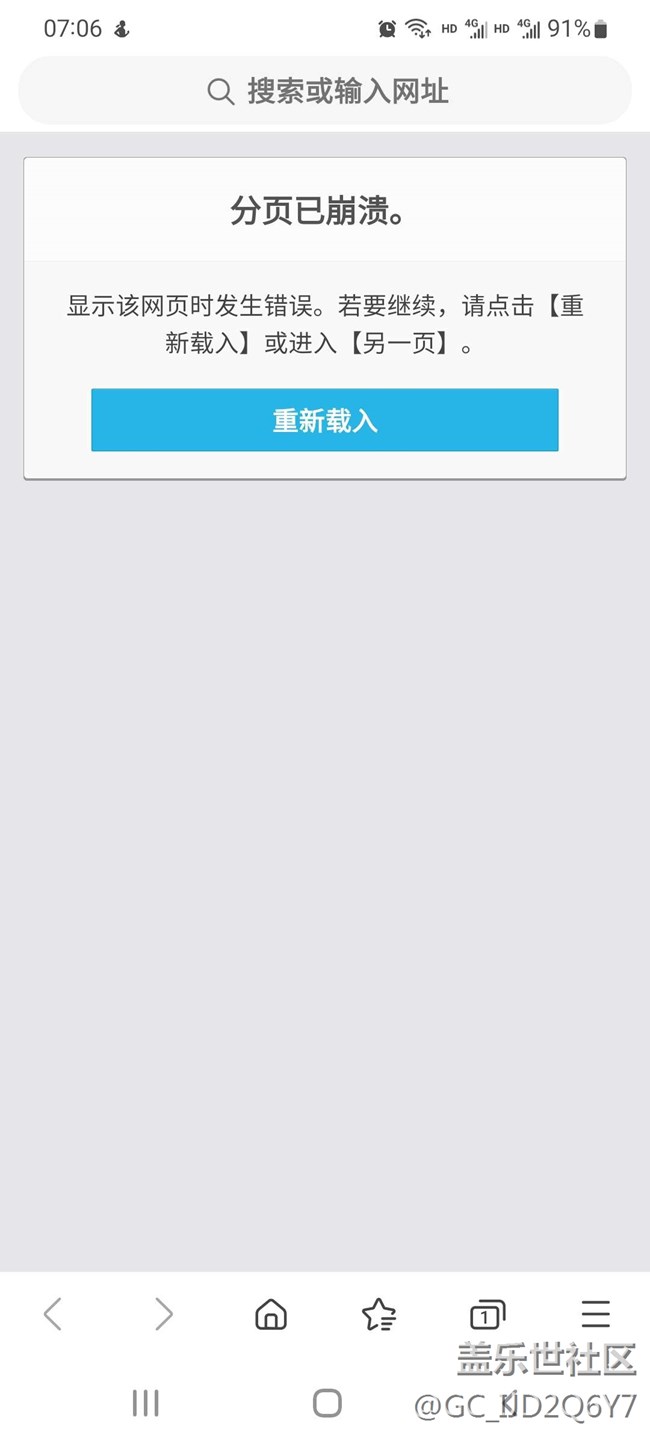Open the browser home page
The height and width of the screenshot is (1444, 650).
[271, 1314]
